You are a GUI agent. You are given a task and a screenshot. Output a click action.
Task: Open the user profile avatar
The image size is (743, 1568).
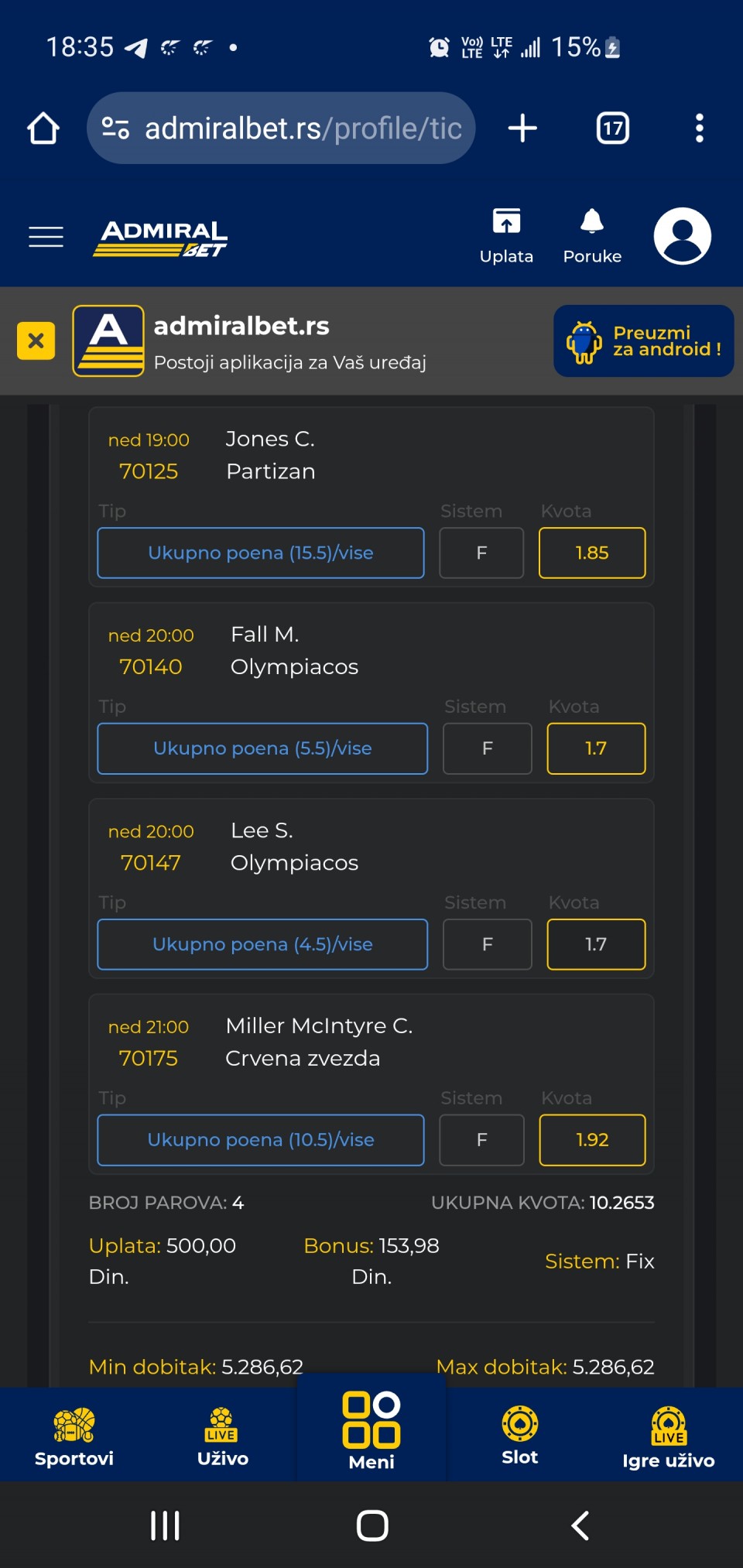(x=682, y=236)
